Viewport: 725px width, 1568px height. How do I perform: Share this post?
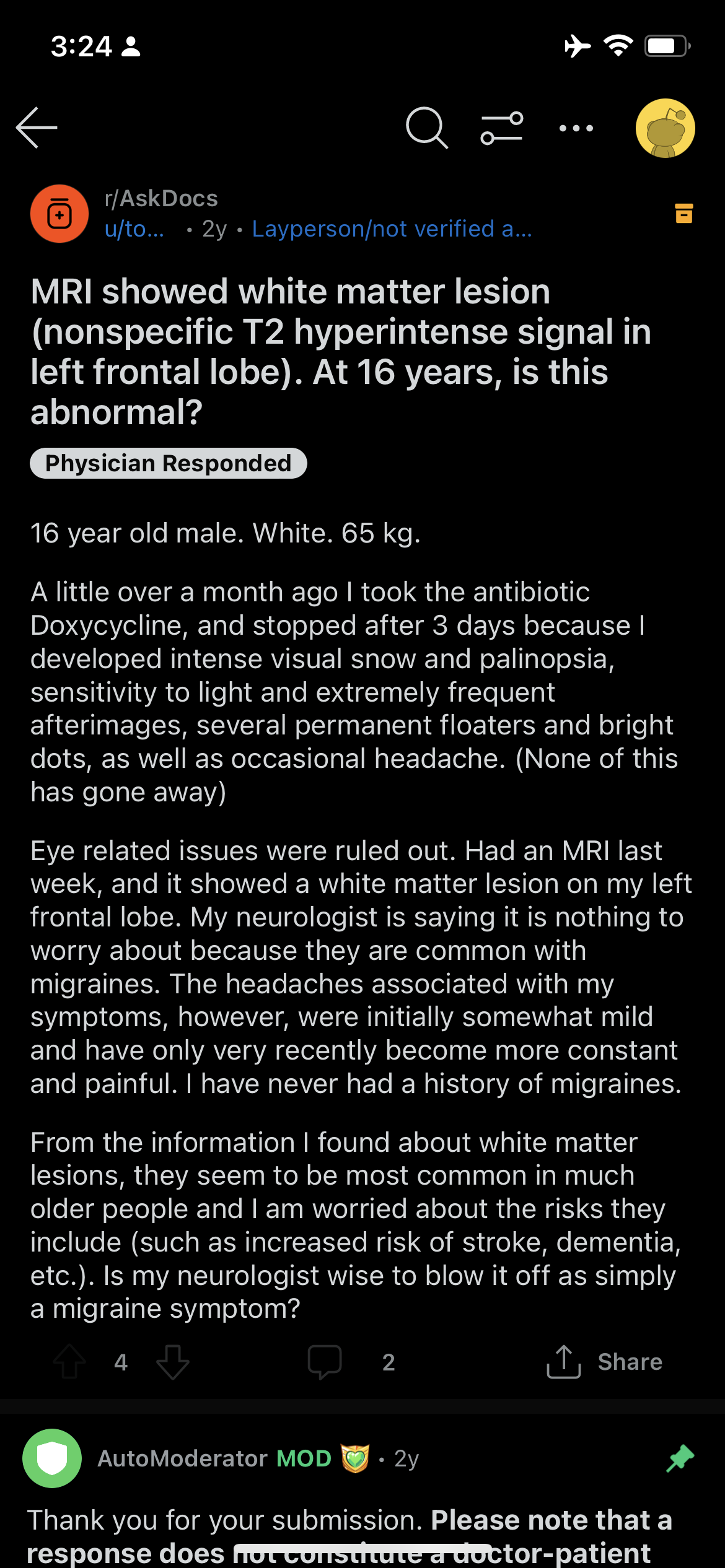[x=604, y=1362]
